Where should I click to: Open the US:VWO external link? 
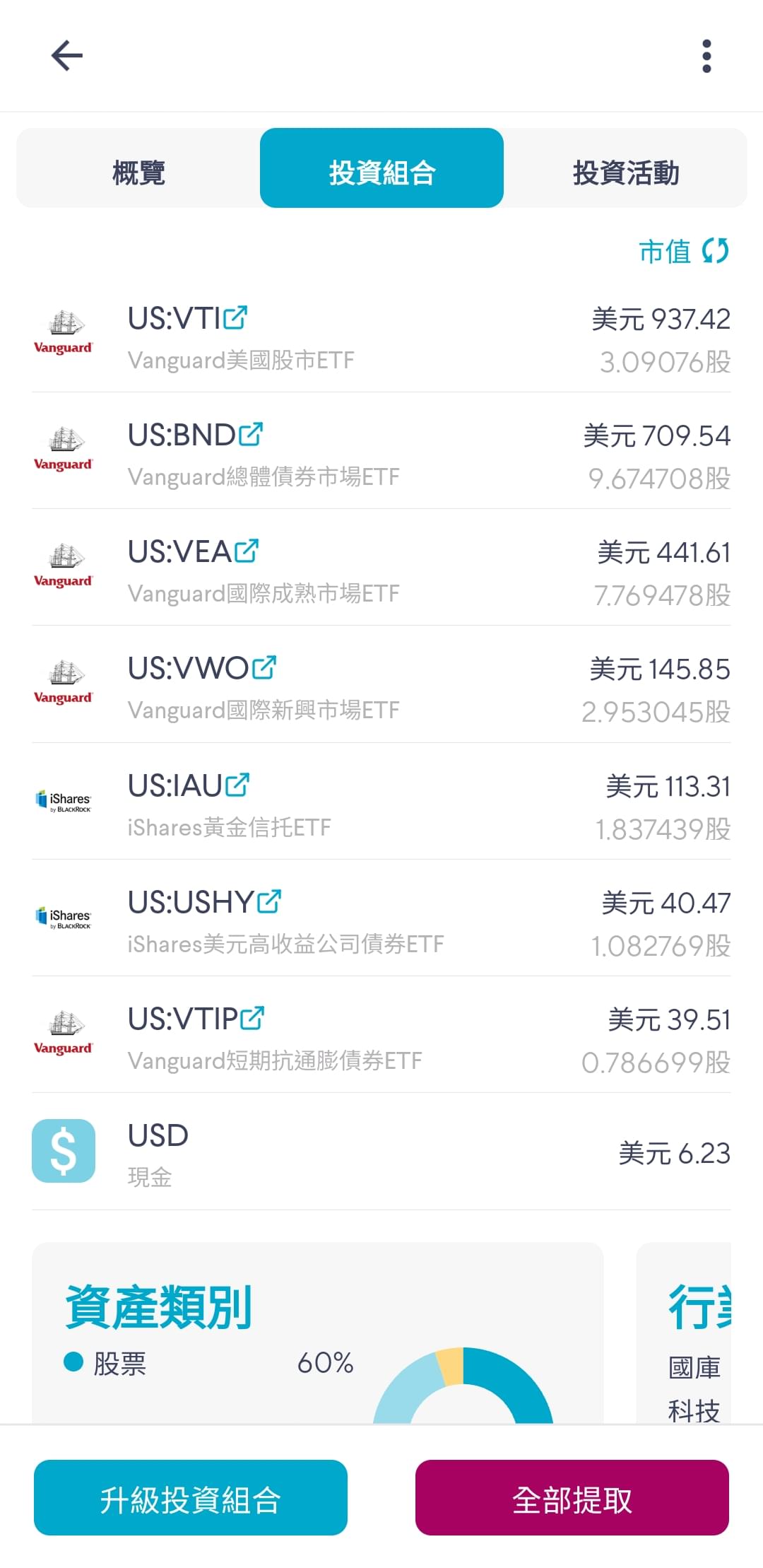point(264,668)
